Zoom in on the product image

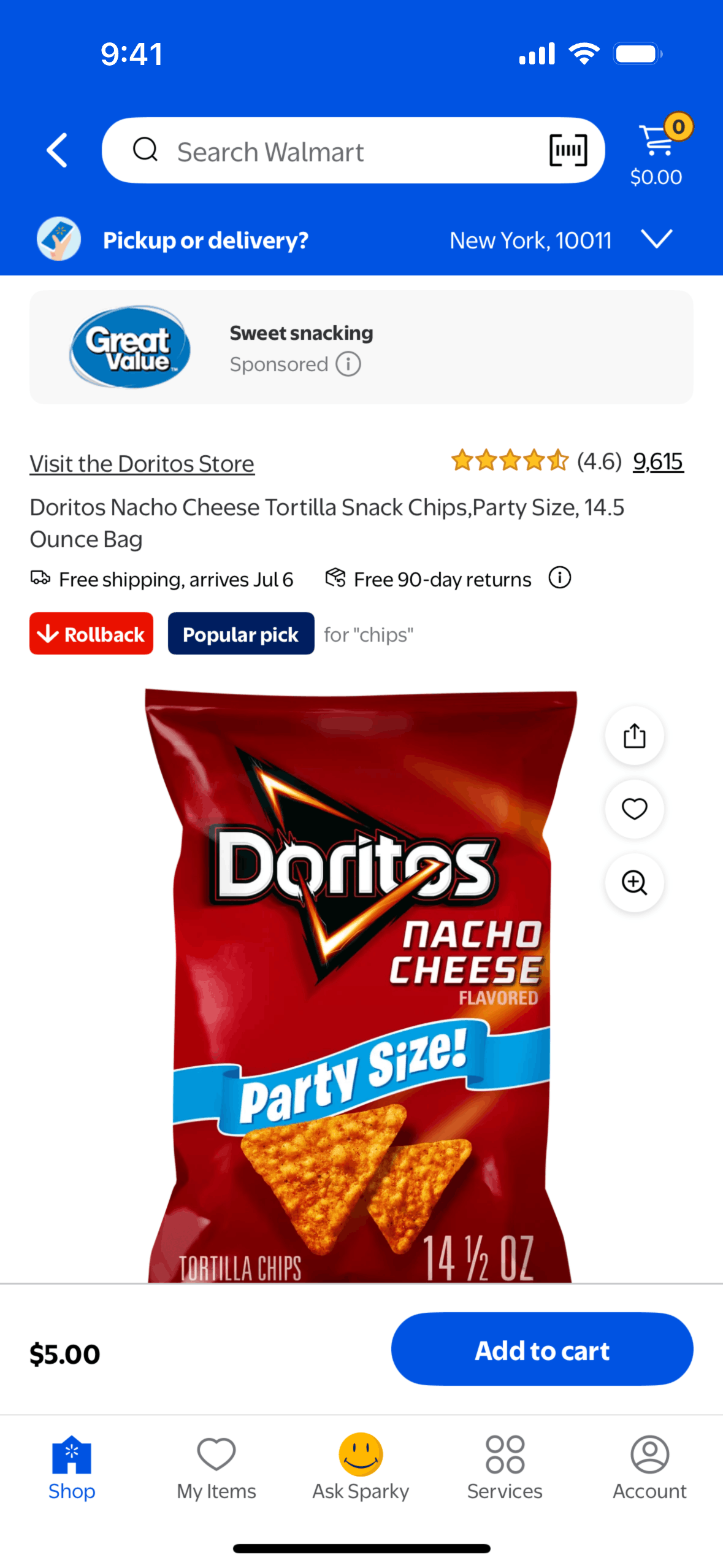[634, 882]
